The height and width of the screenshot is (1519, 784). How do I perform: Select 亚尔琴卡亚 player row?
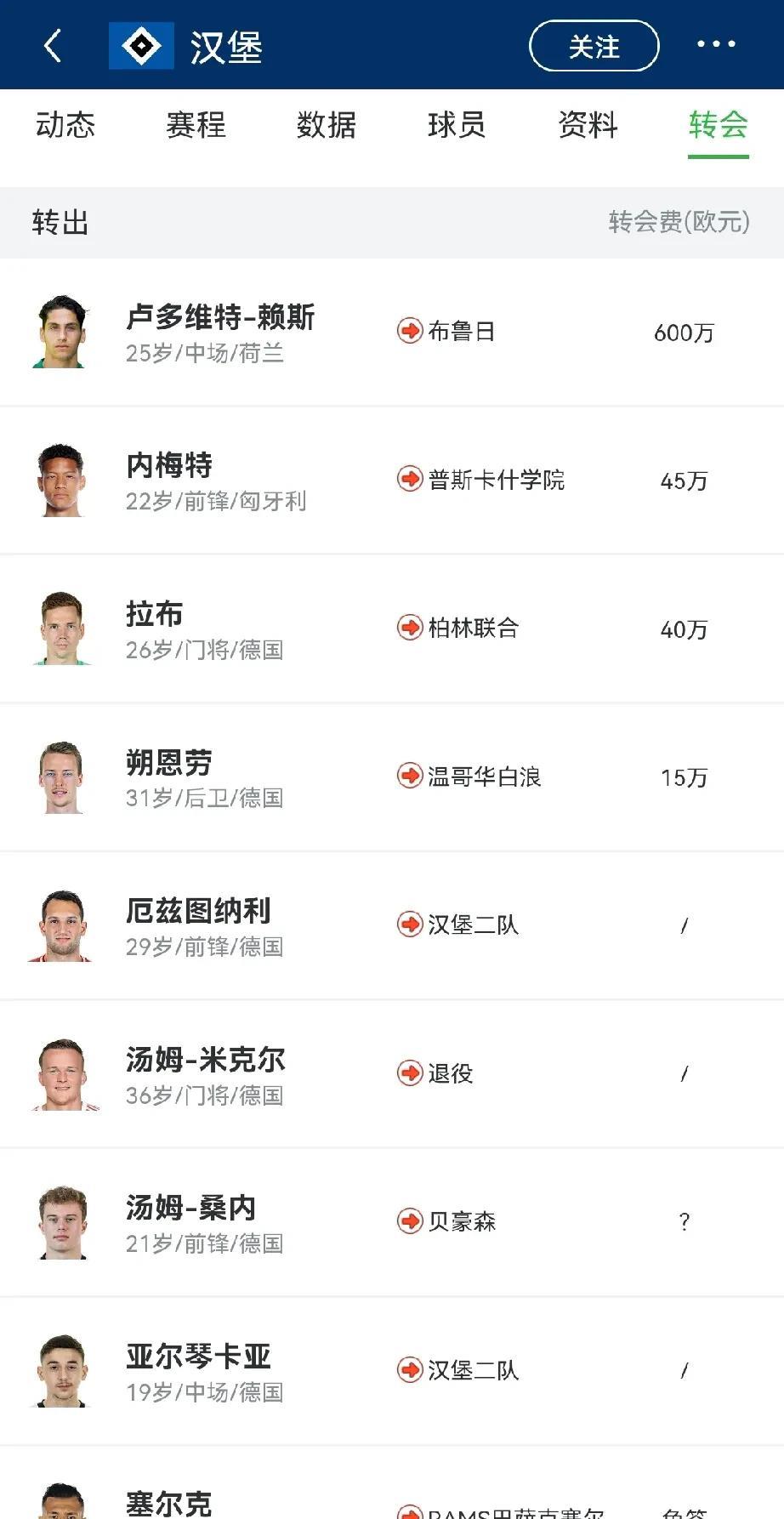(391, 1370)
